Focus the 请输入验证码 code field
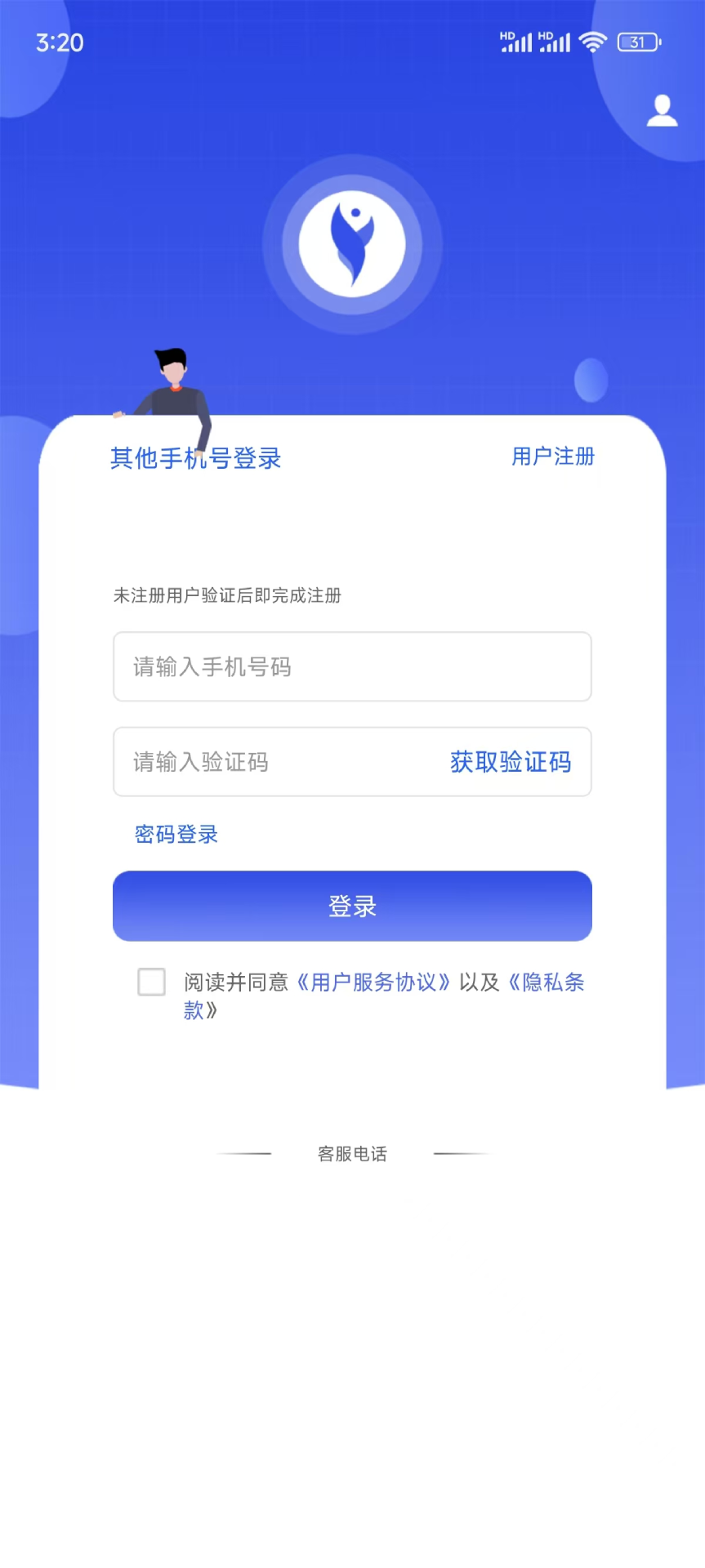Image resolution: width=705 pixels, height=1568 pixels. point(278,762)
